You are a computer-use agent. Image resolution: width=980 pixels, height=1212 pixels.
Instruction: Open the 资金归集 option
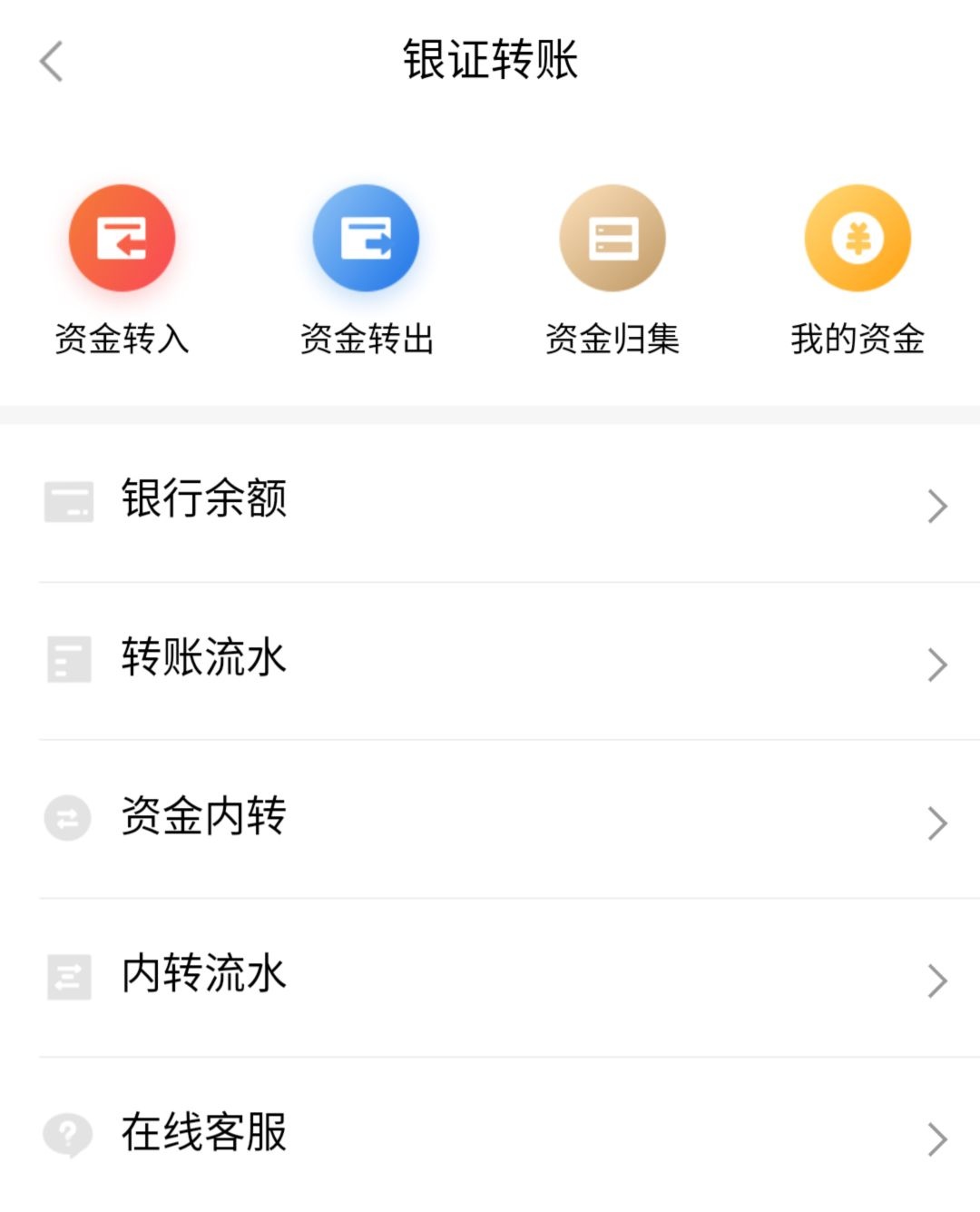(612, 239)
